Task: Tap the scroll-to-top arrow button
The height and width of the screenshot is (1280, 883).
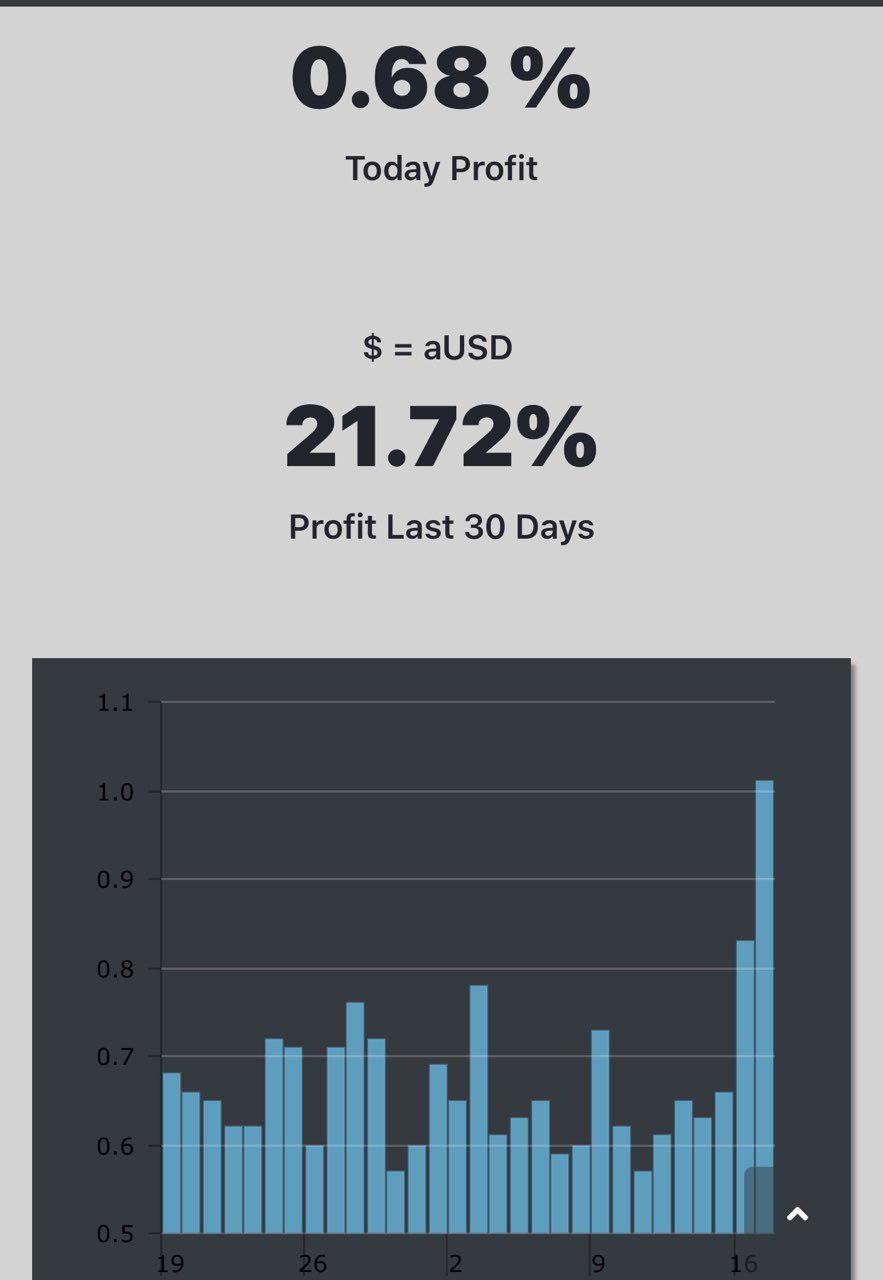Action: coord(797,1214)
